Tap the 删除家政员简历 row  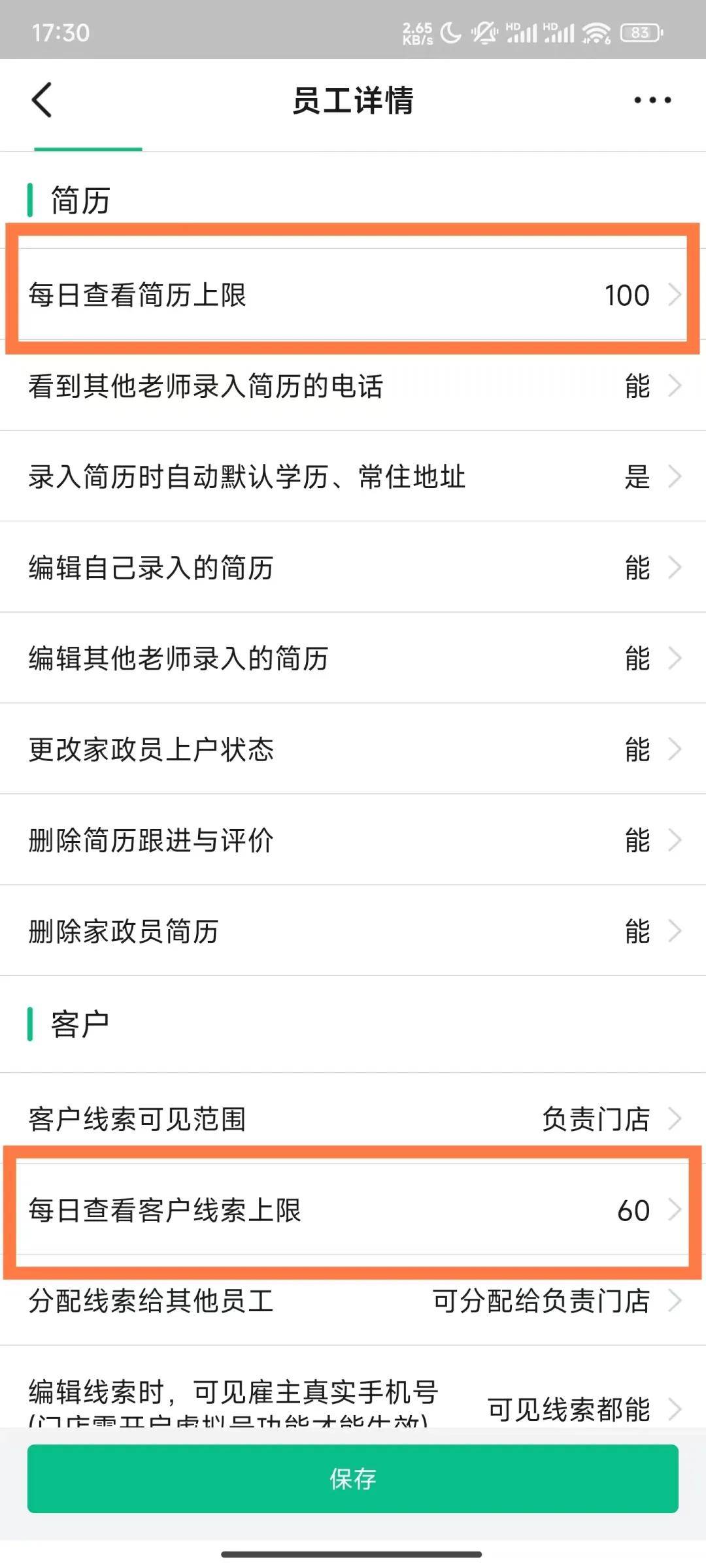pyautogui.click(x=353, y=930)
